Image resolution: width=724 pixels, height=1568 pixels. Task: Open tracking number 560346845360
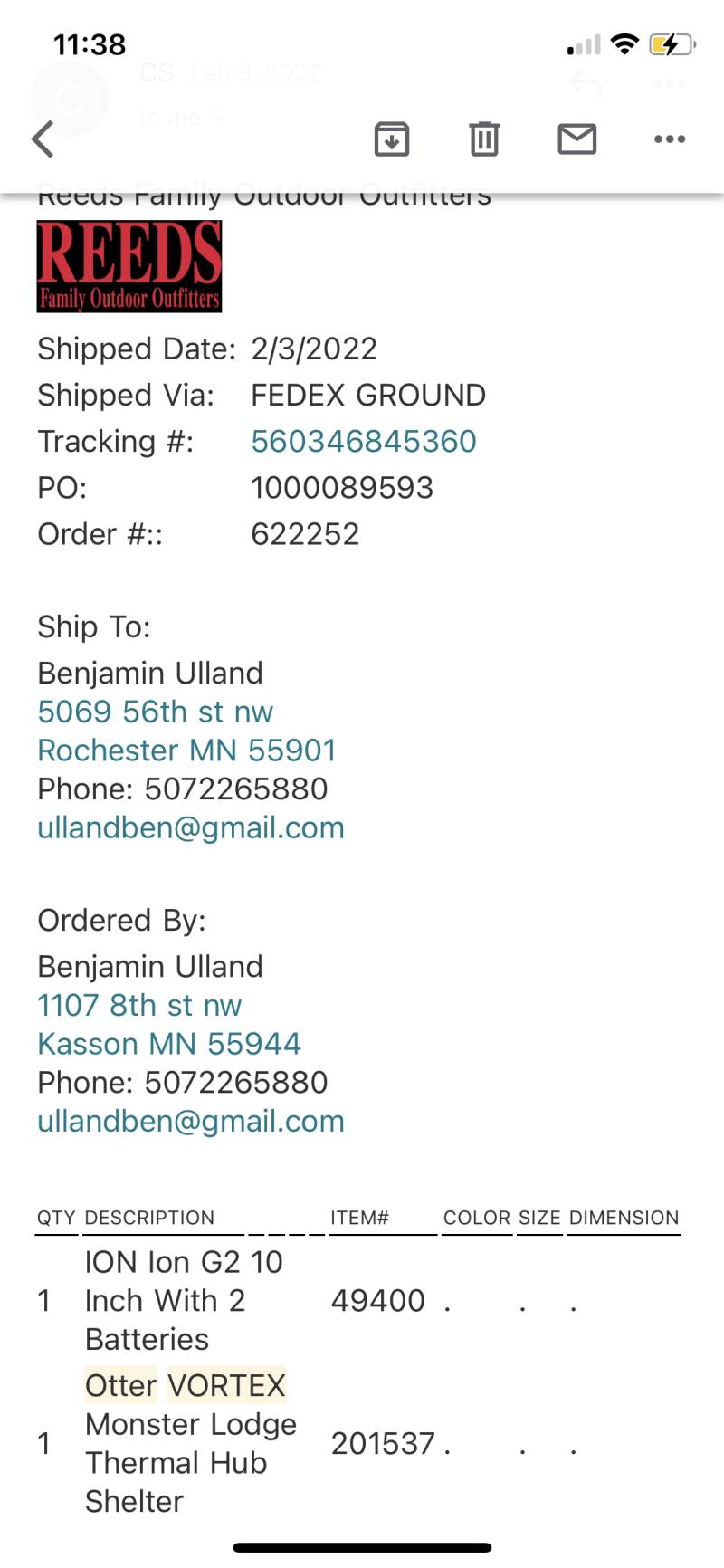pos(364,442)
